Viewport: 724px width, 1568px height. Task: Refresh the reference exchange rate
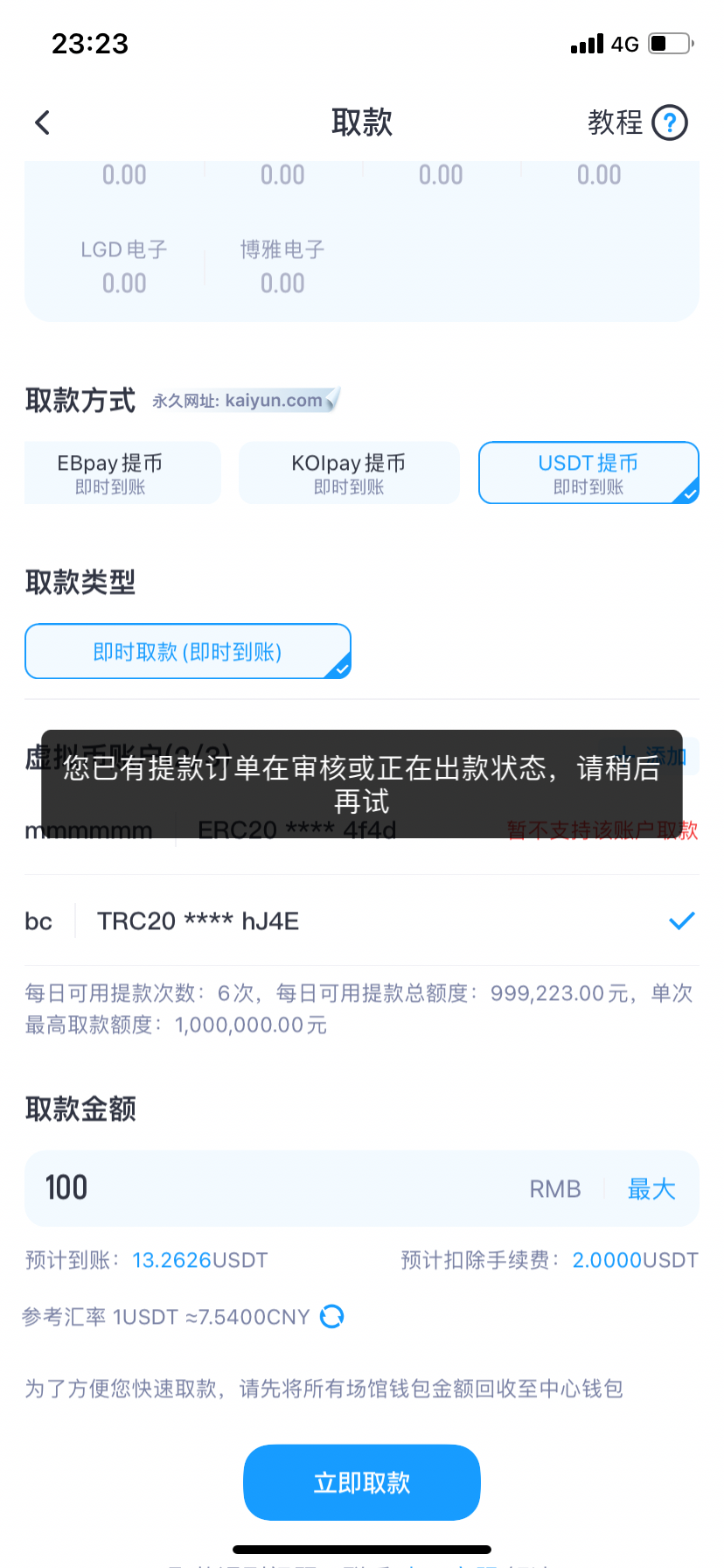tap(332, 1316)
